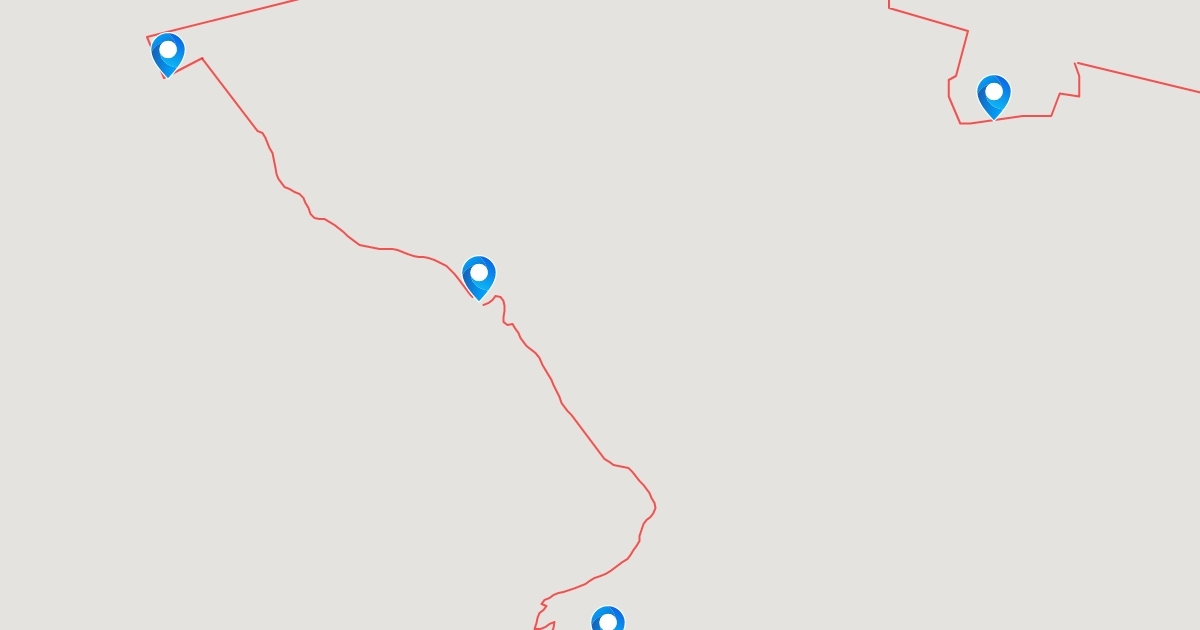
Task: Tap the map pin midway along the diagonal border
Action: [x=479, y=276]
